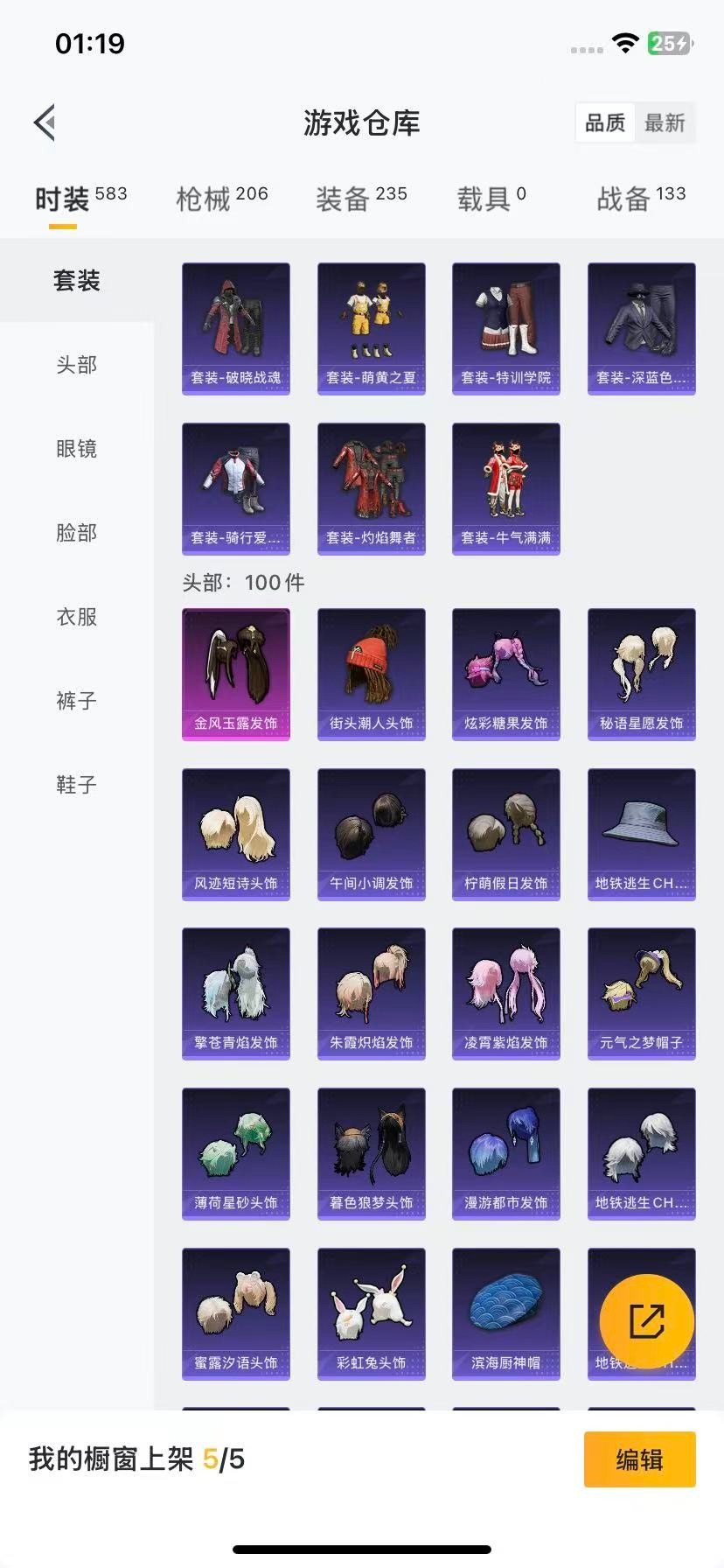Viewport: 724px width, 1568px height.
Task: Tap the back arrow to leave the warehouse
Action: (45, 122)
